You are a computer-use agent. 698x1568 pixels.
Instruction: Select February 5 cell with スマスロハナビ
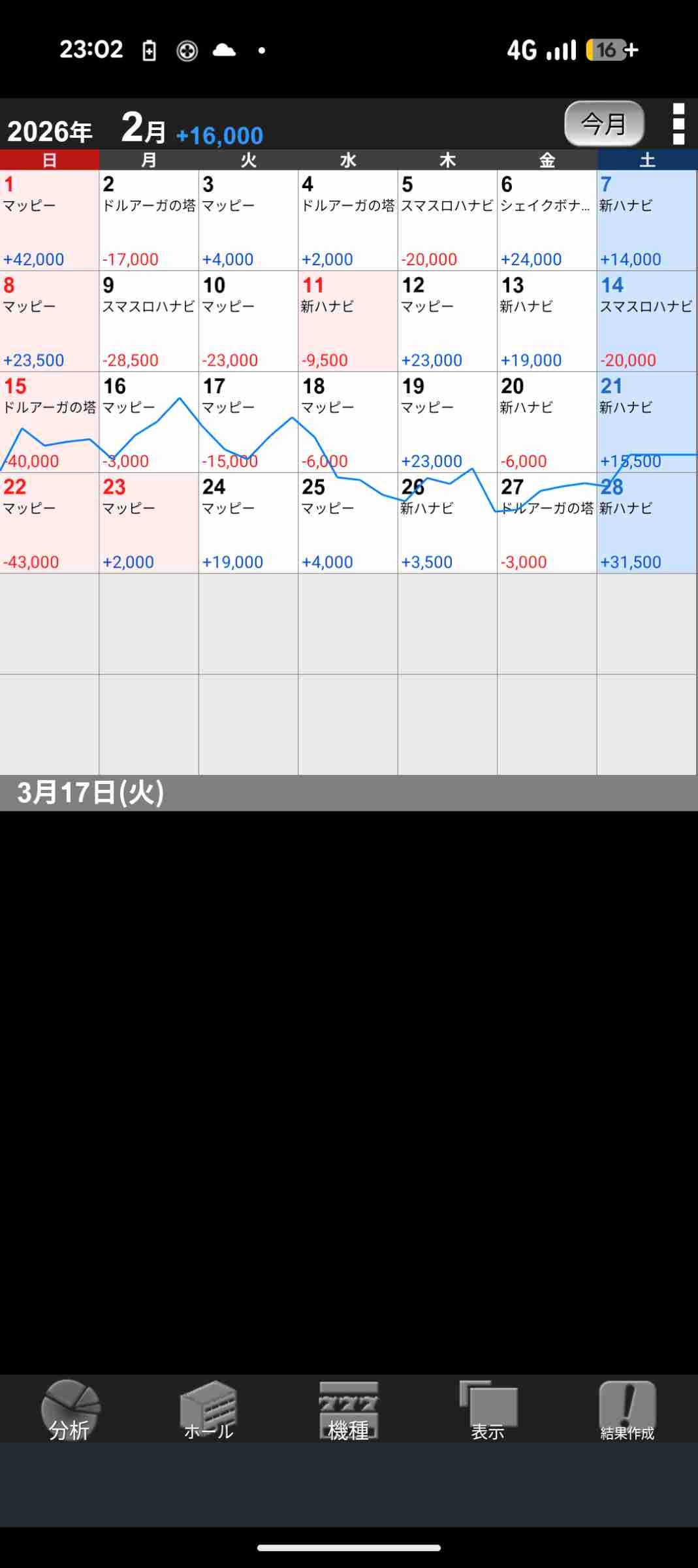[x=447, y=221]
